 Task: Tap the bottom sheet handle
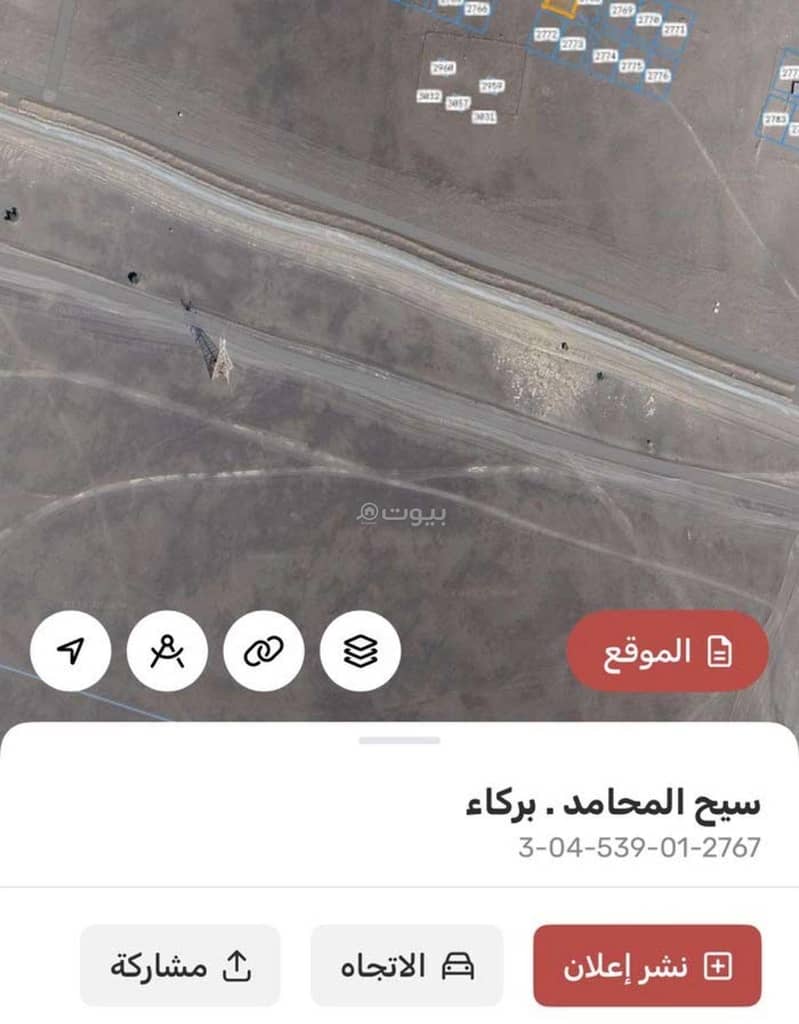click(399, 740)
